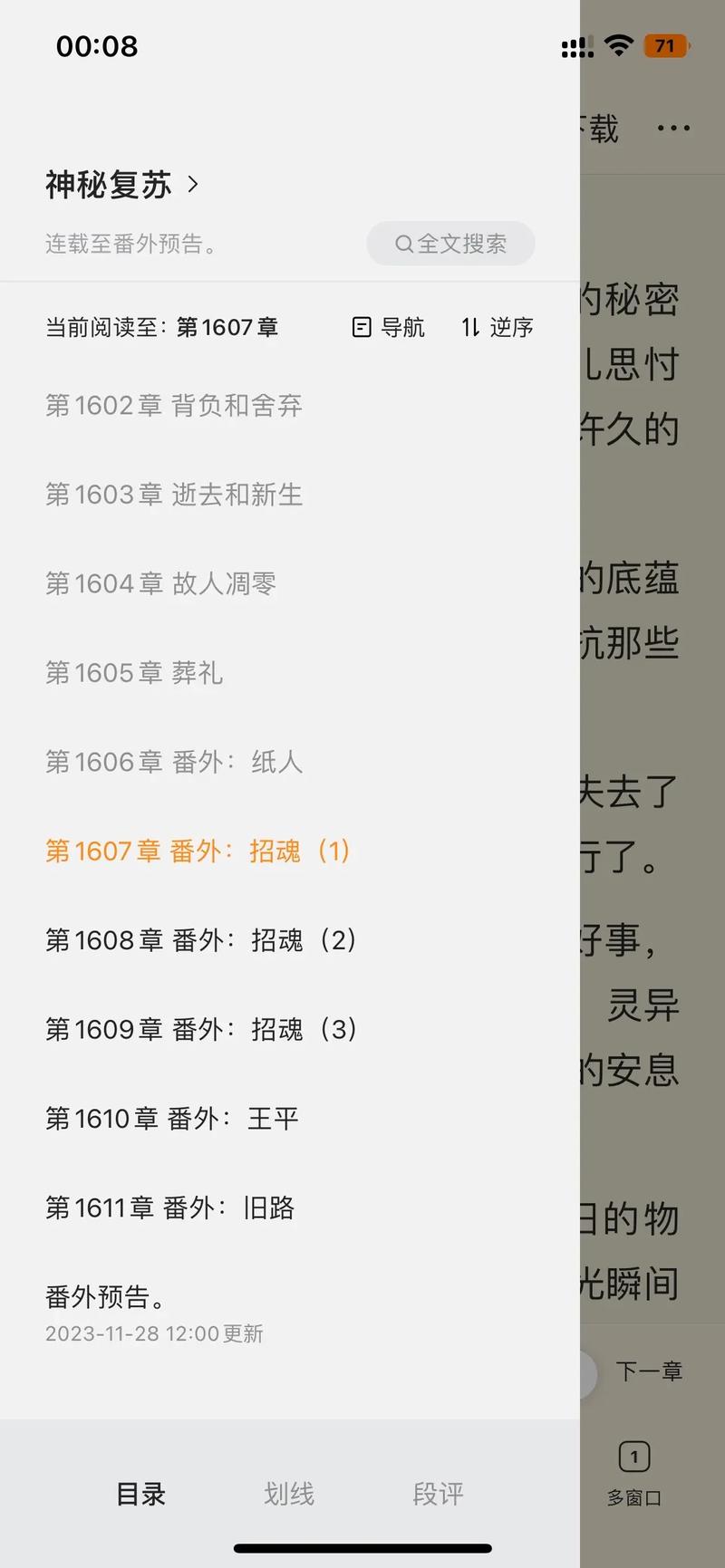Switch to the 段评 tab

pos(438,1494)
